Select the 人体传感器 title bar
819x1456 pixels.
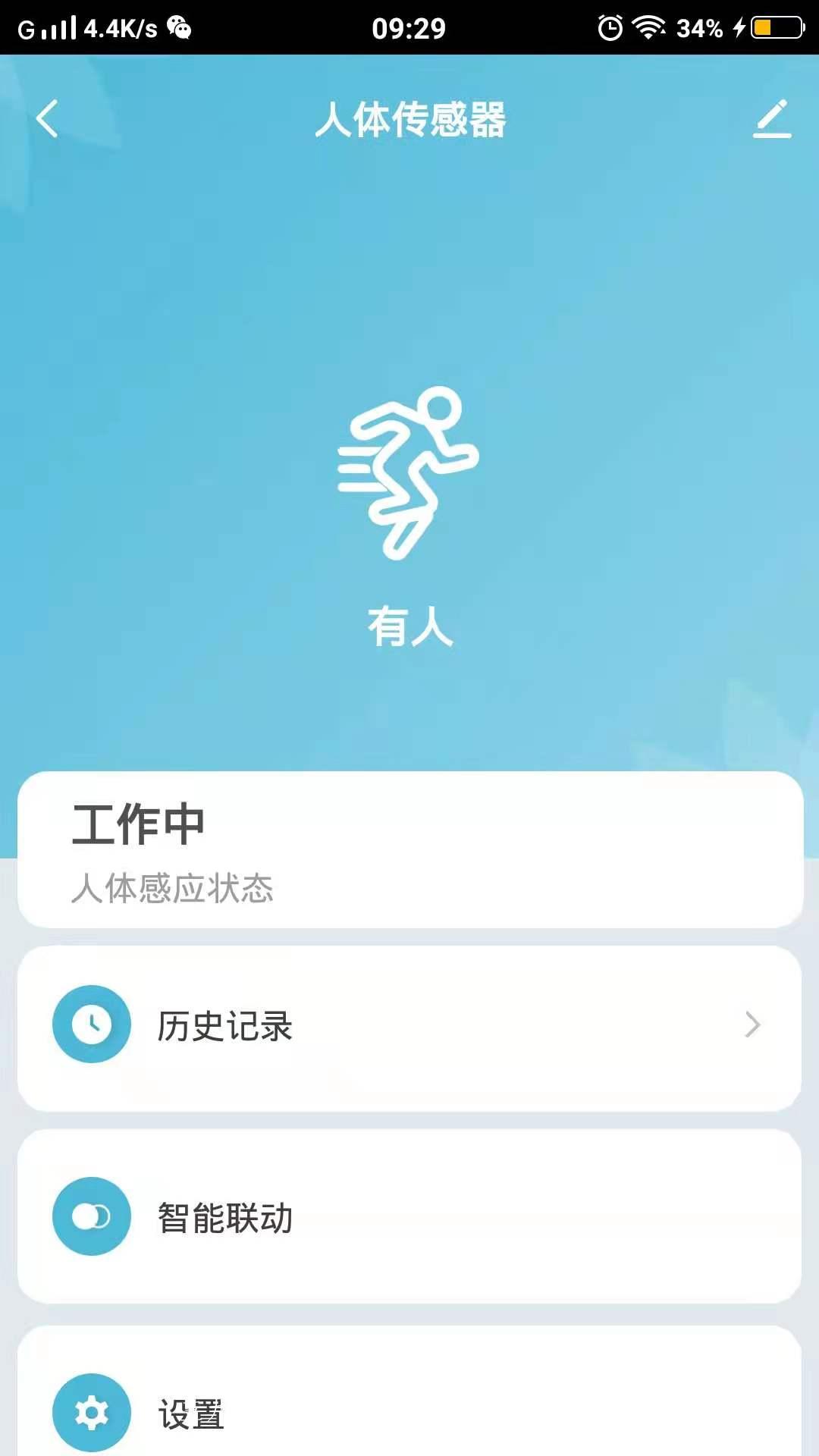[x=409, y=120]
